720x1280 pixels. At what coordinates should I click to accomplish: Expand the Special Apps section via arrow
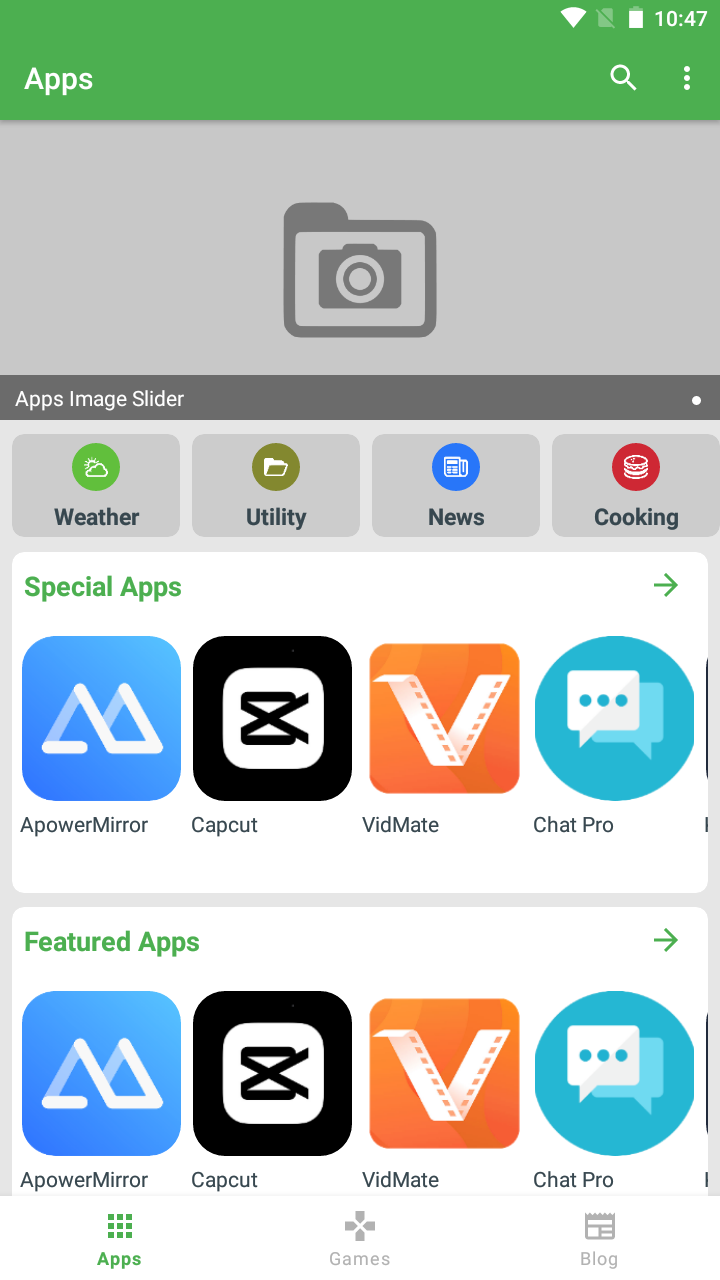pos(666,585)
